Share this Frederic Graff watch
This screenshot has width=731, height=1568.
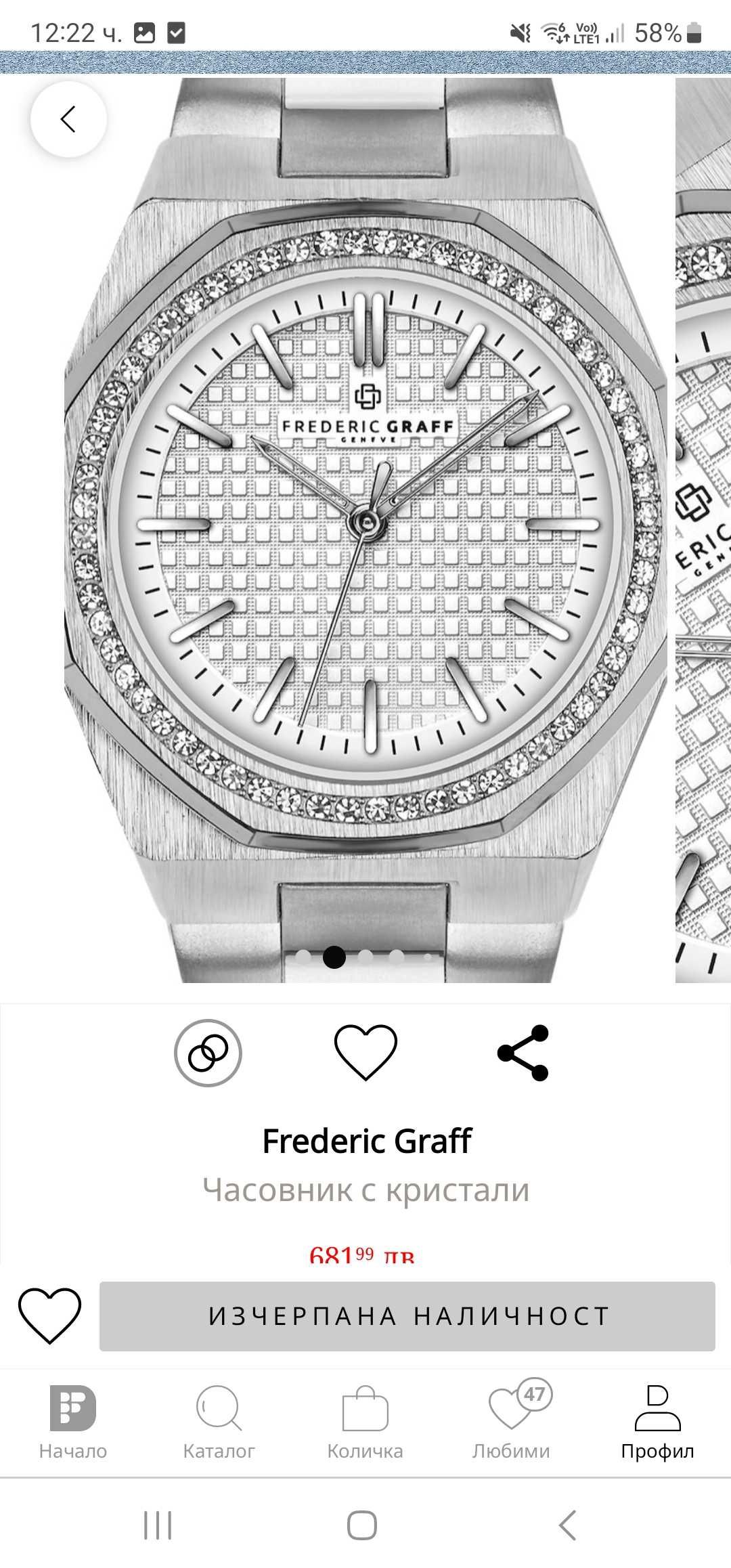click(x=523, y=1053)
